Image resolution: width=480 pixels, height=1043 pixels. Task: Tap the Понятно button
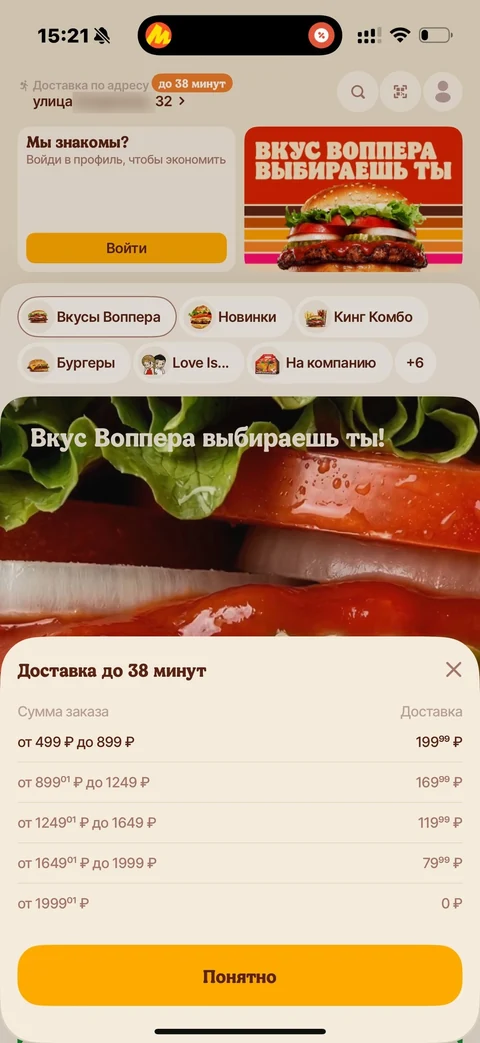point(239,976)
